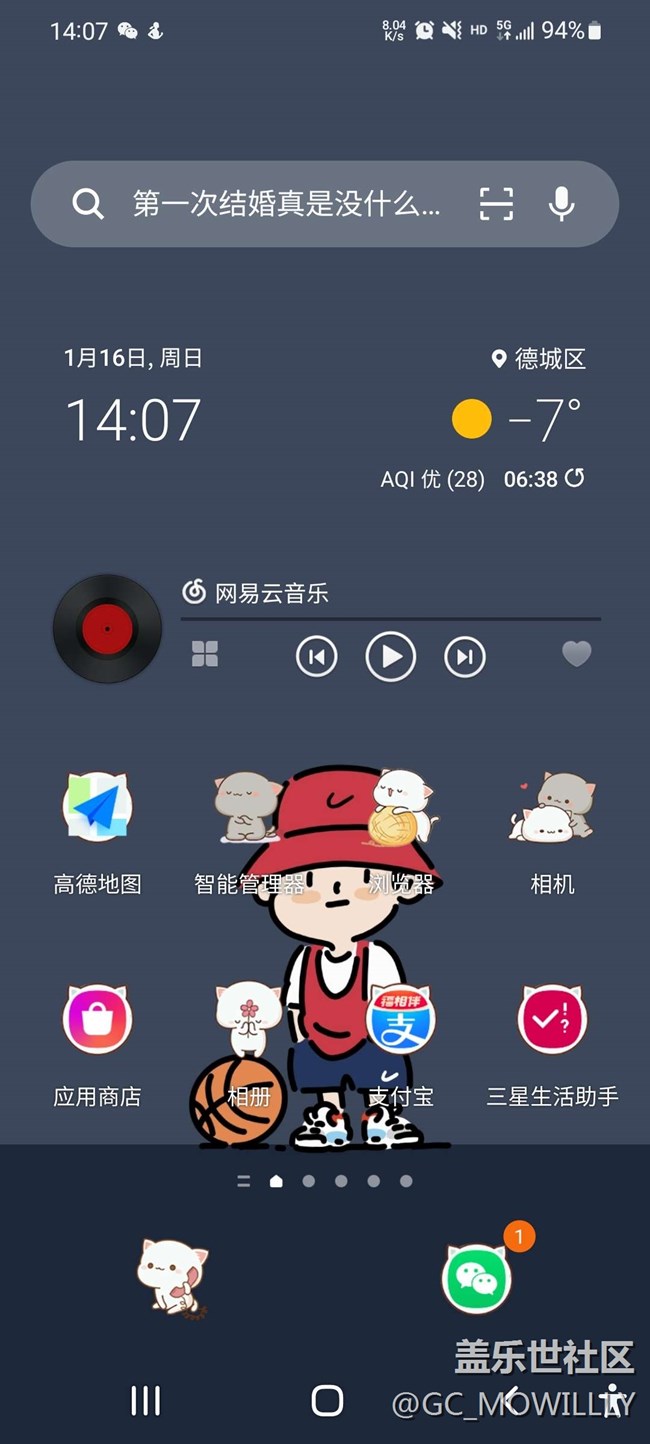
Task: Launch the 浏览器 app
Action: 402,808
